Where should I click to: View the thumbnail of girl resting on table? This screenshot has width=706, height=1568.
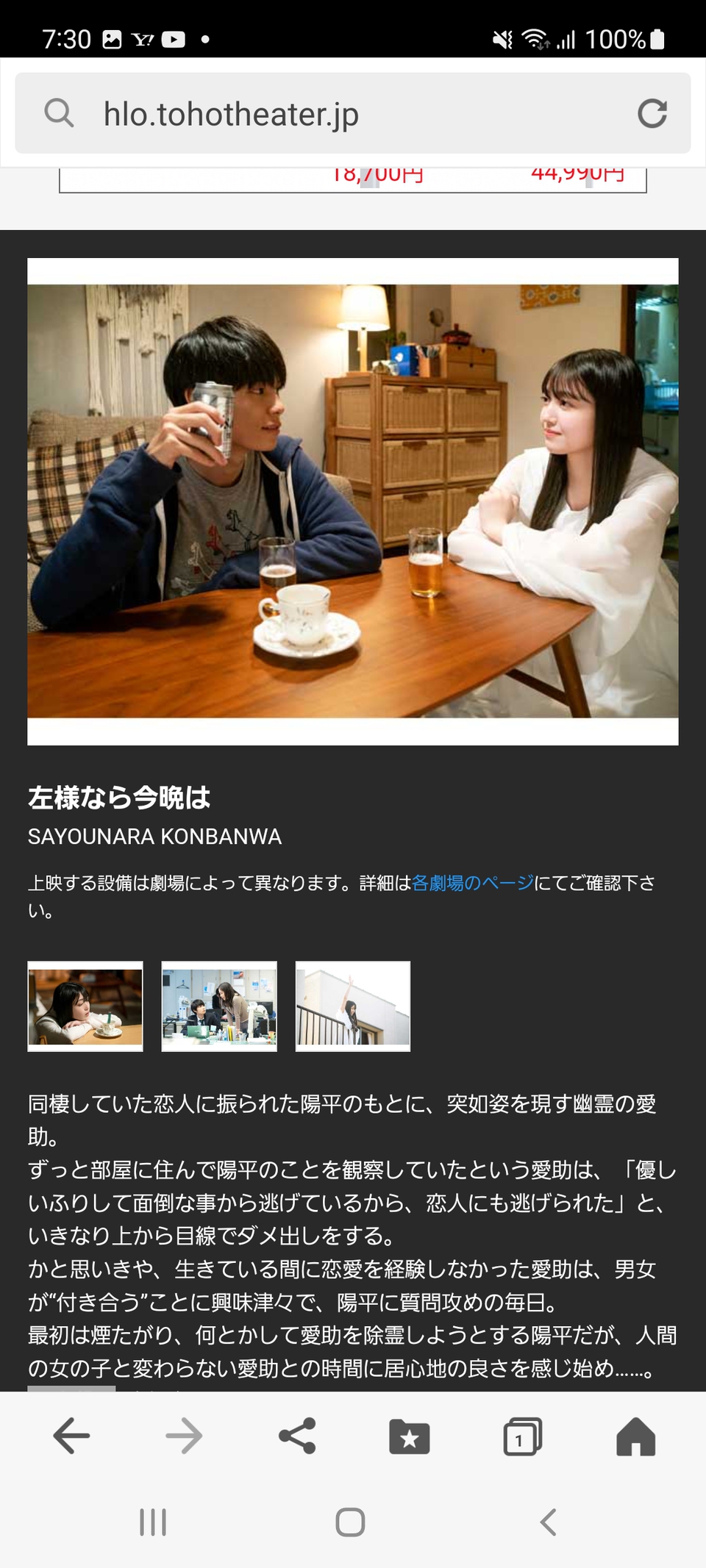(85, 1006)
